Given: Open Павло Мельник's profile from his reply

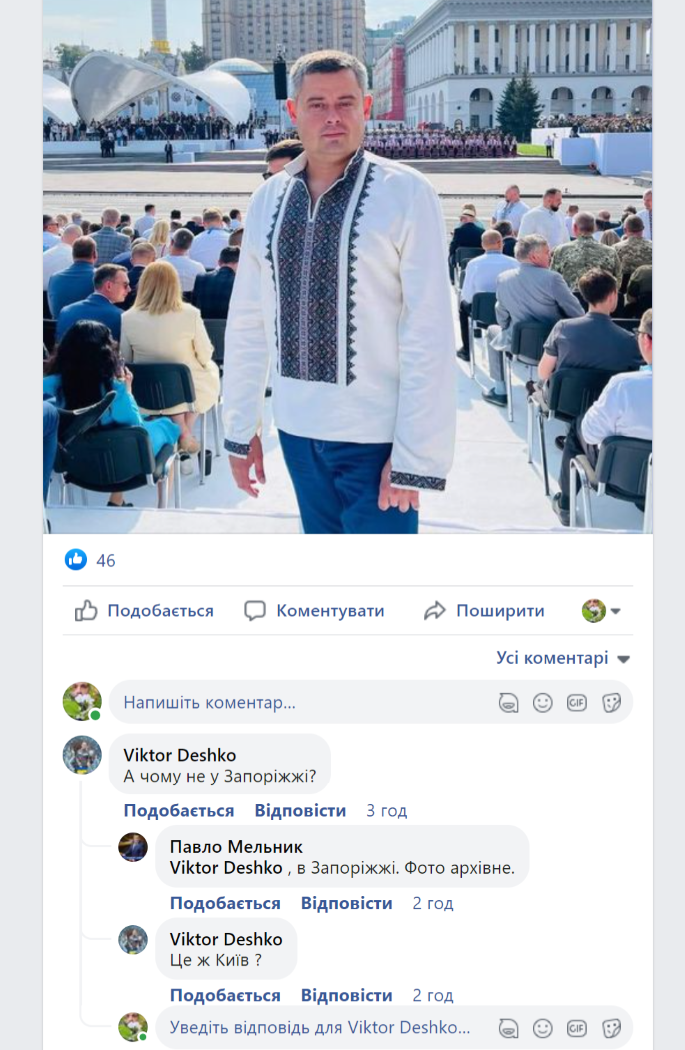Looking at the screenshot, I should [236, 847].
